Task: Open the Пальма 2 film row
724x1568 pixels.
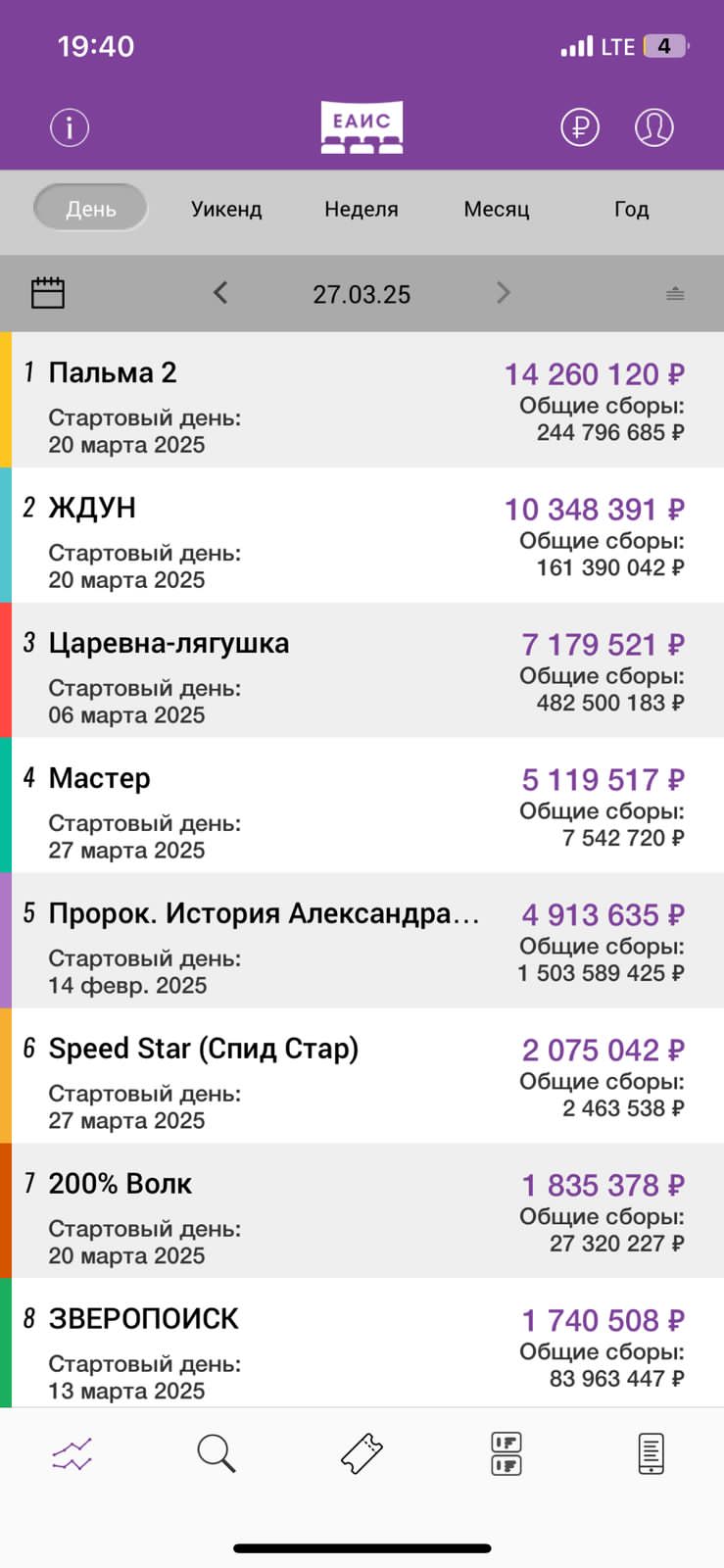Action: coord(362,400)
